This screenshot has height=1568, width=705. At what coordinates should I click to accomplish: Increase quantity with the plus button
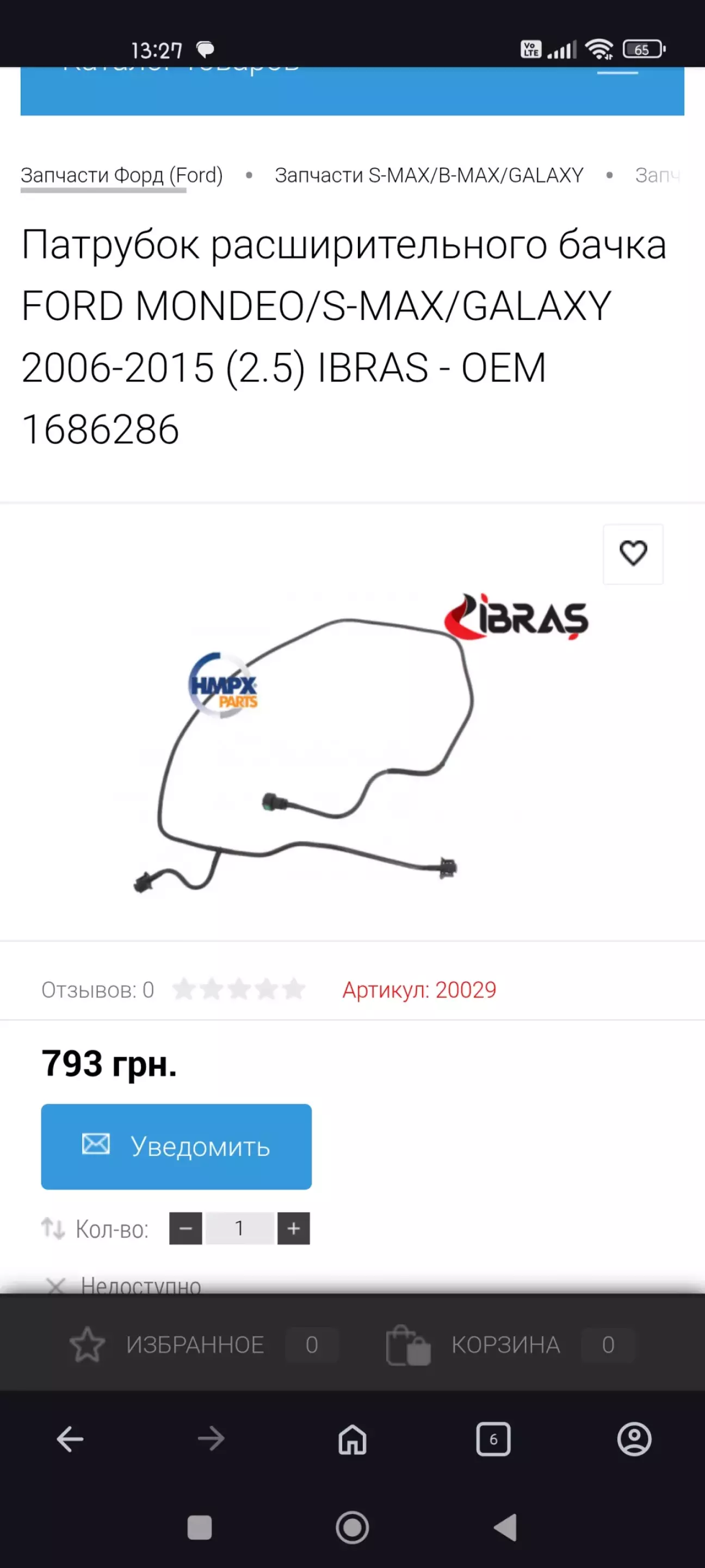click(x=293, y=1228)
